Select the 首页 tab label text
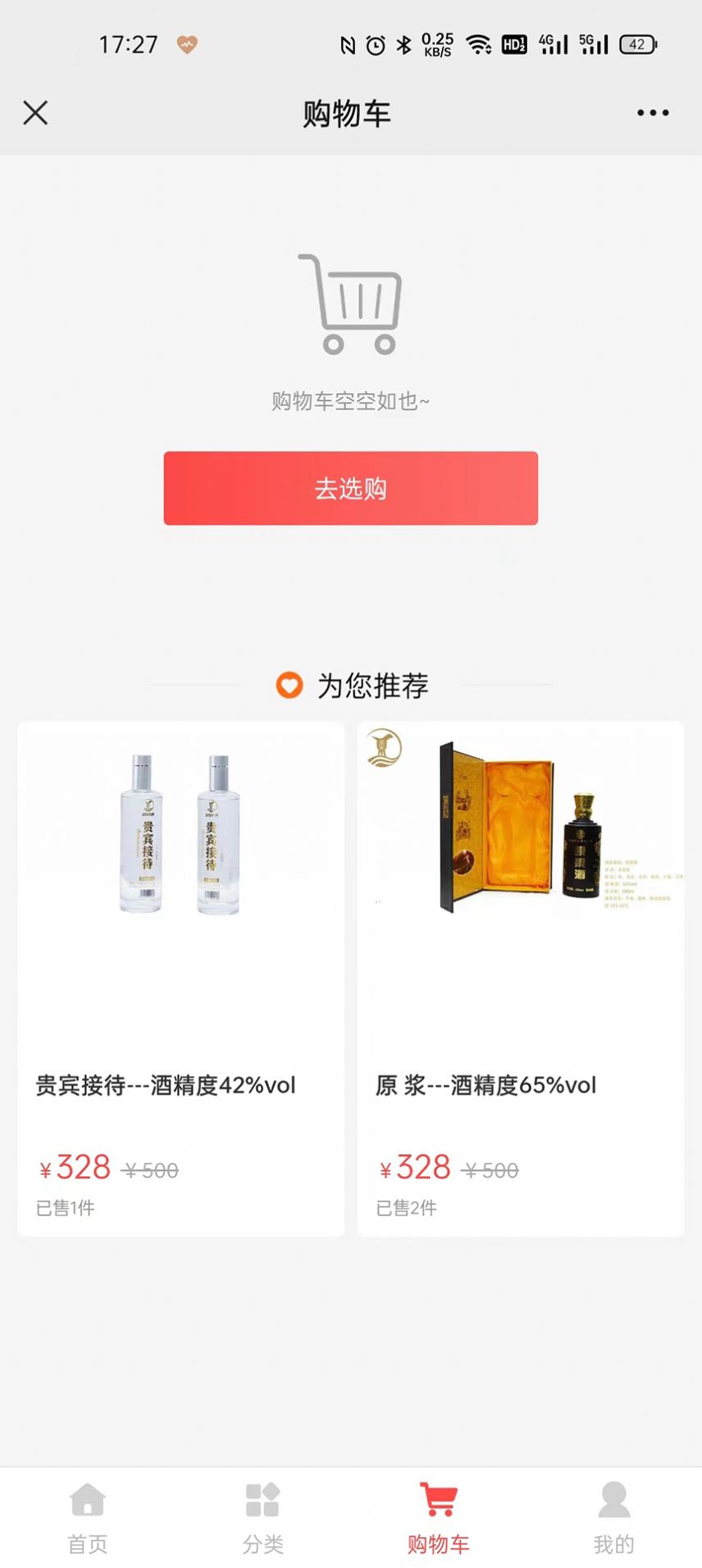 [87, 1545]
